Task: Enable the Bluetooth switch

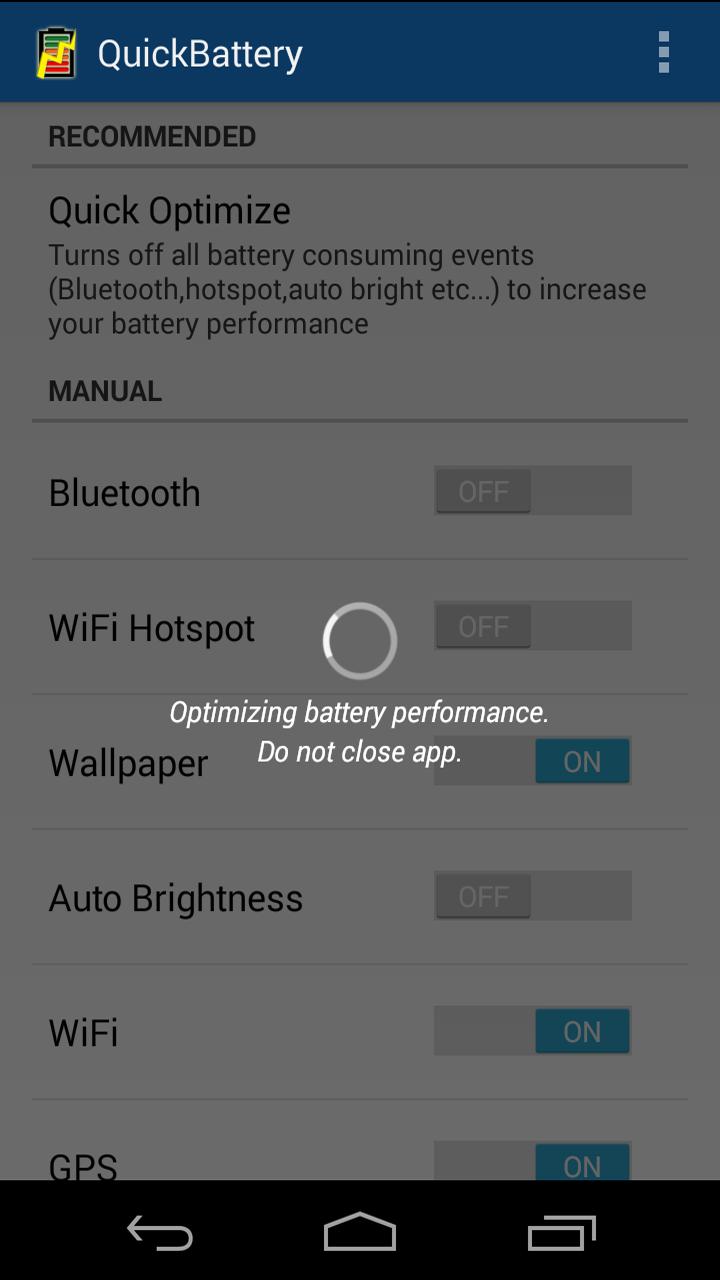Action: click(532, 490)
